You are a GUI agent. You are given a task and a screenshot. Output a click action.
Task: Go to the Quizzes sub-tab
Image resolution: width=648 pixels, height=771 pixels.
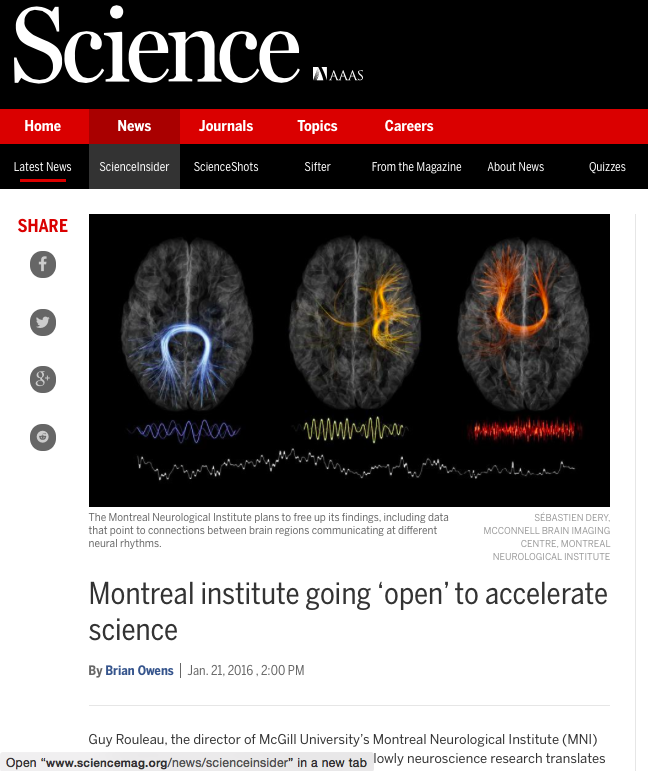point(607,167)
